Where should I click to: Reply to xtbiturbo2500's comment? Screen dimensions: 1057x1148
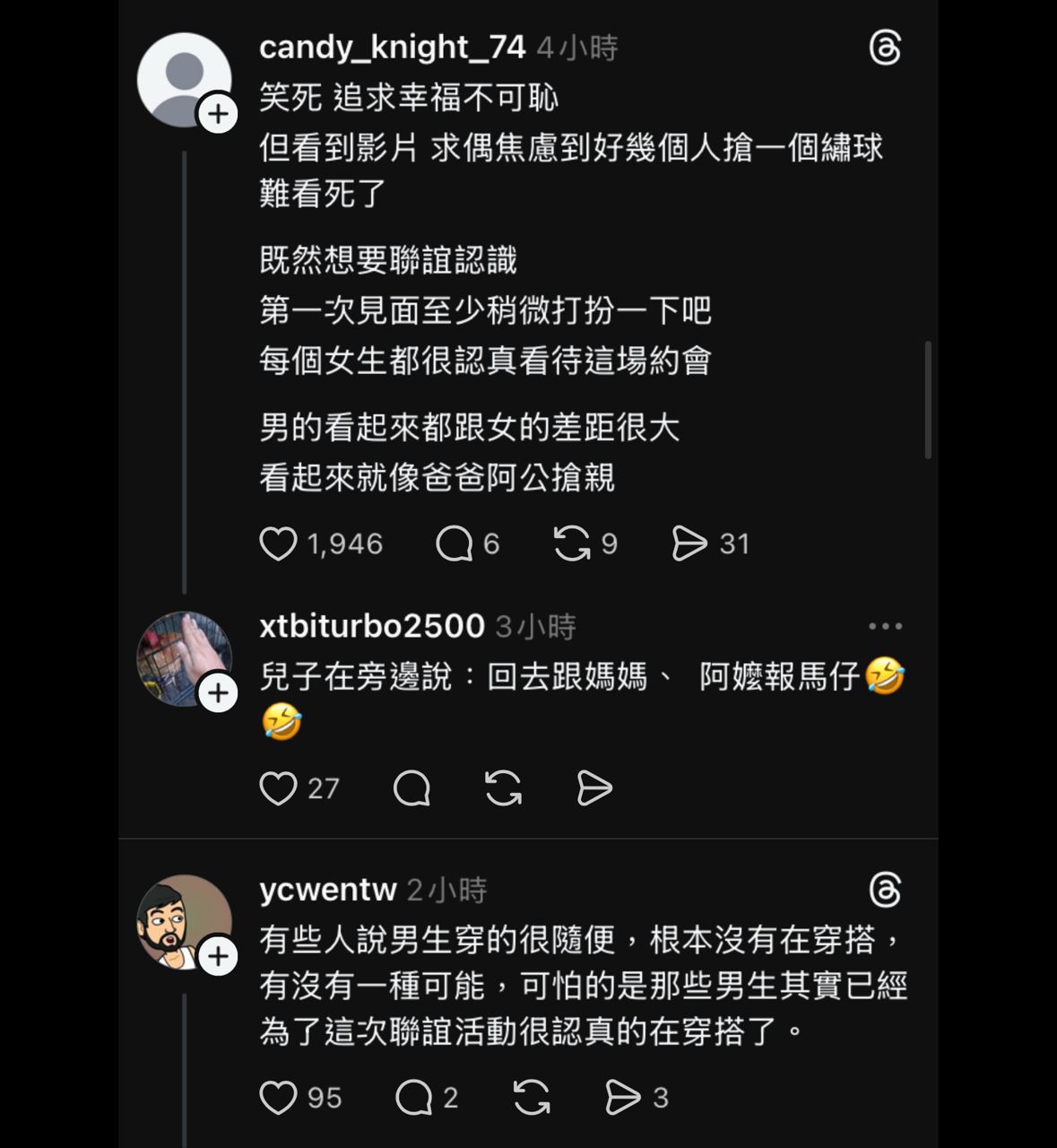(x=412, y=788)
